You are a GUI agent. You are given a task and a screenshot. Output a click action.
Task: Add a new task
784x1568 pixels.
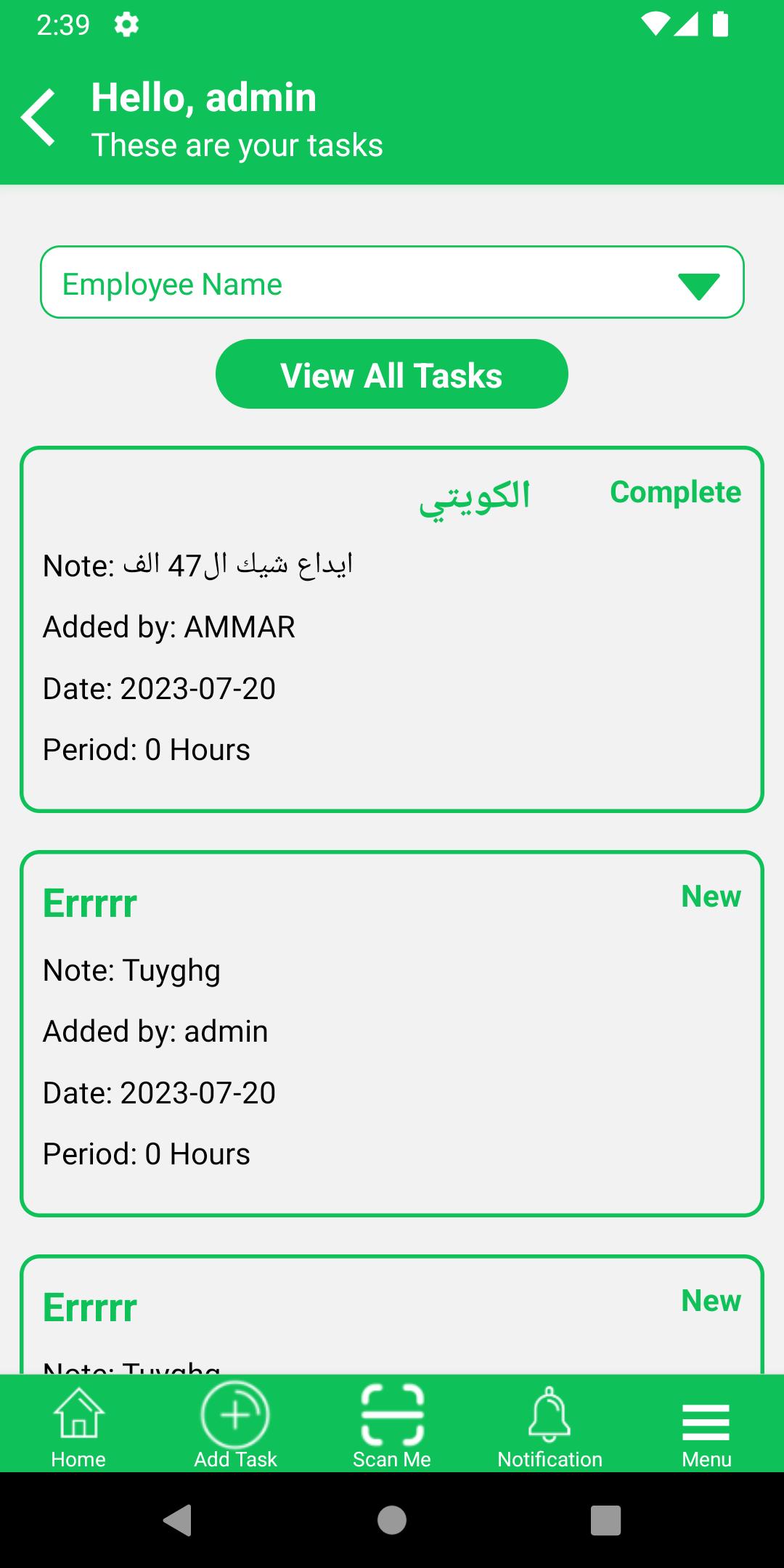pos(235,1424)
